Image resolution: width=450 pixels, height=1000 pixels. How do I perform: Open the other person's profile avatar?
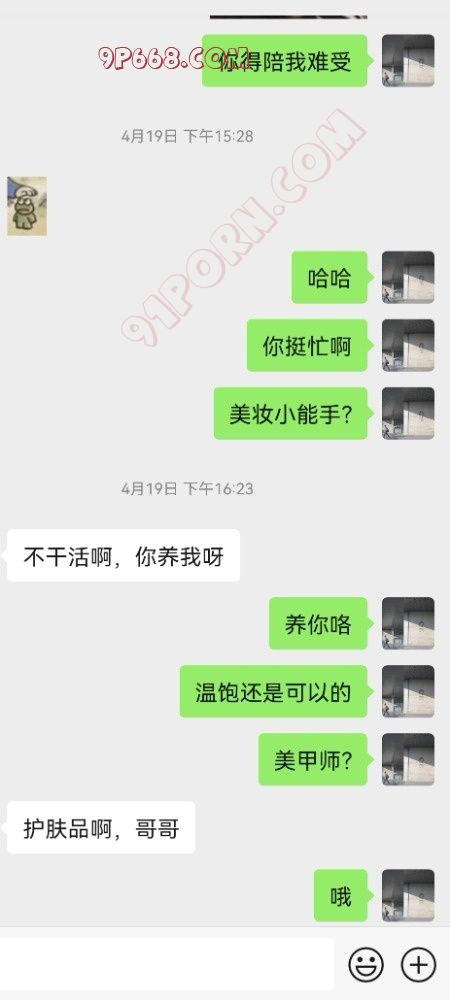coord(27,206)
